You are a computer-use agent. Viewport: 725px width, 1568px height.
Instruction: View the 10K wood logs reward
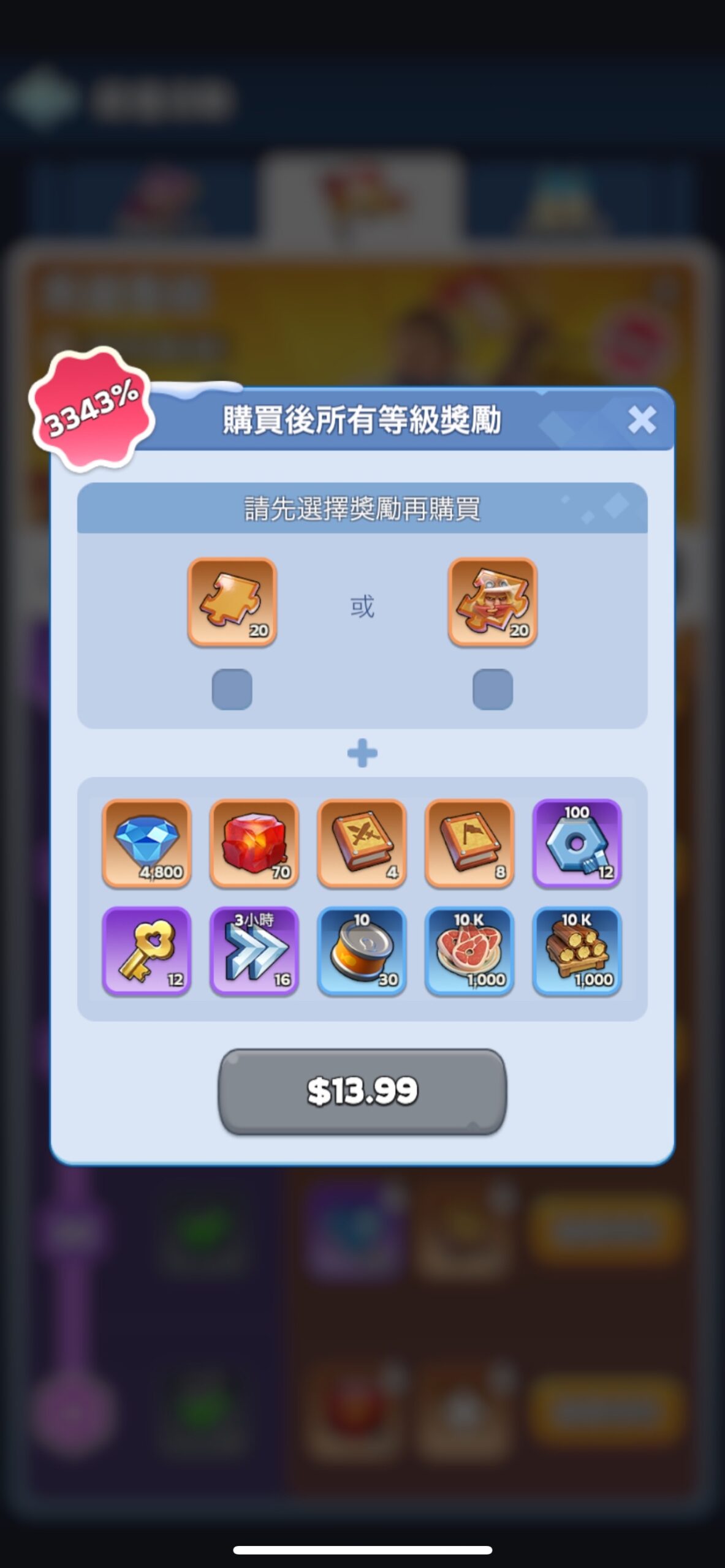click(577, 951)
